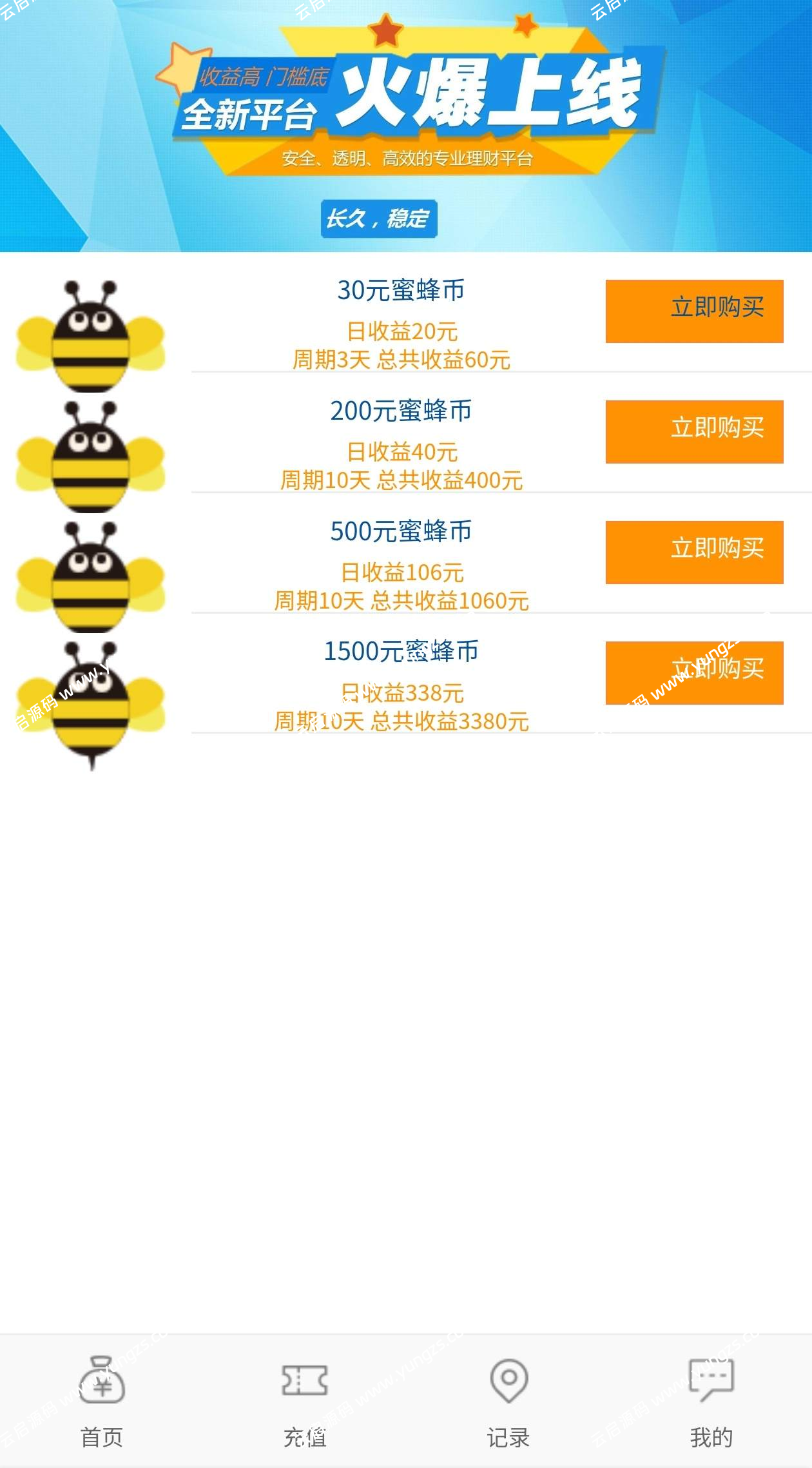The width and height of the screenshot is (812, 1468).
Task: Open the 首页 home icon
Action: (101, 1380)
